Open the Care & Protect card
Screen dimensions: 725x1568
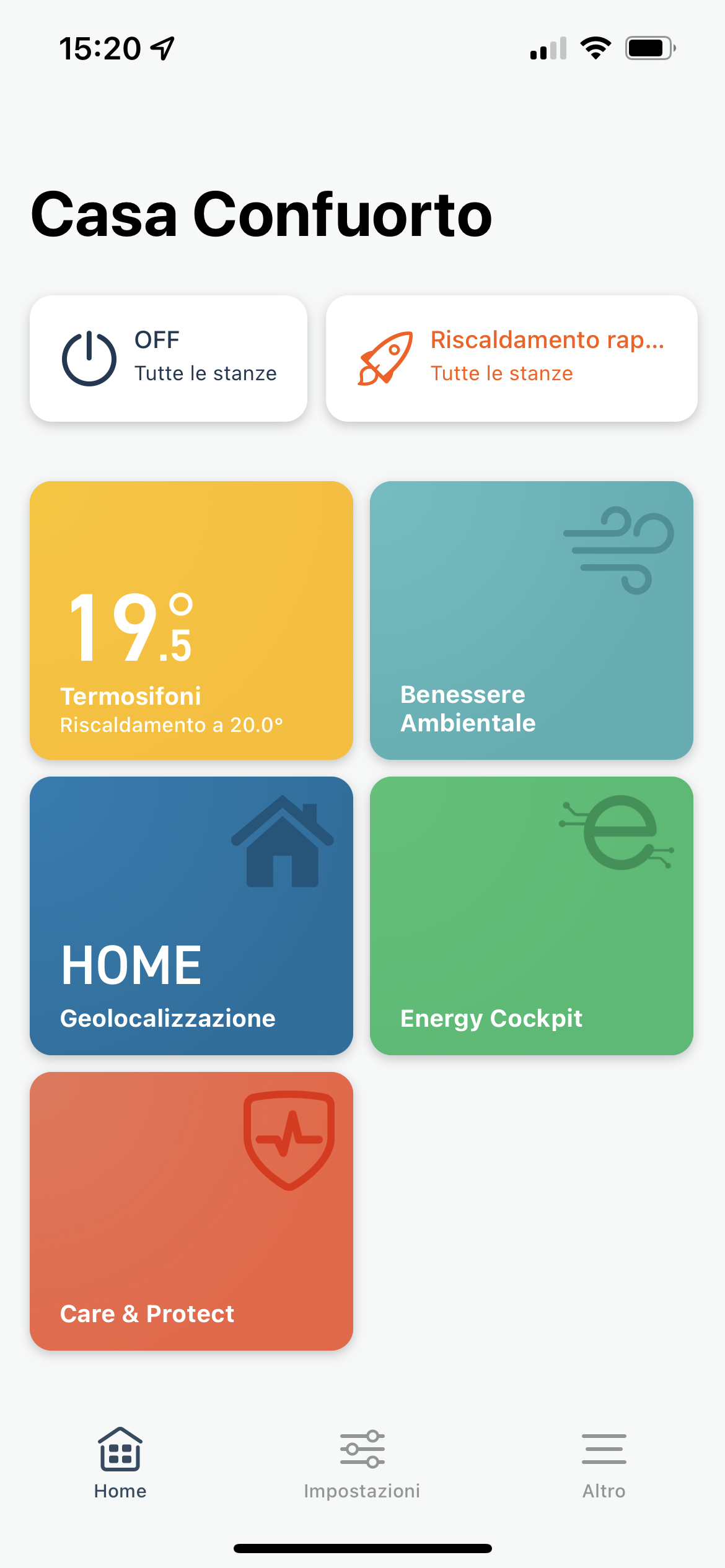pos(191,1211)
